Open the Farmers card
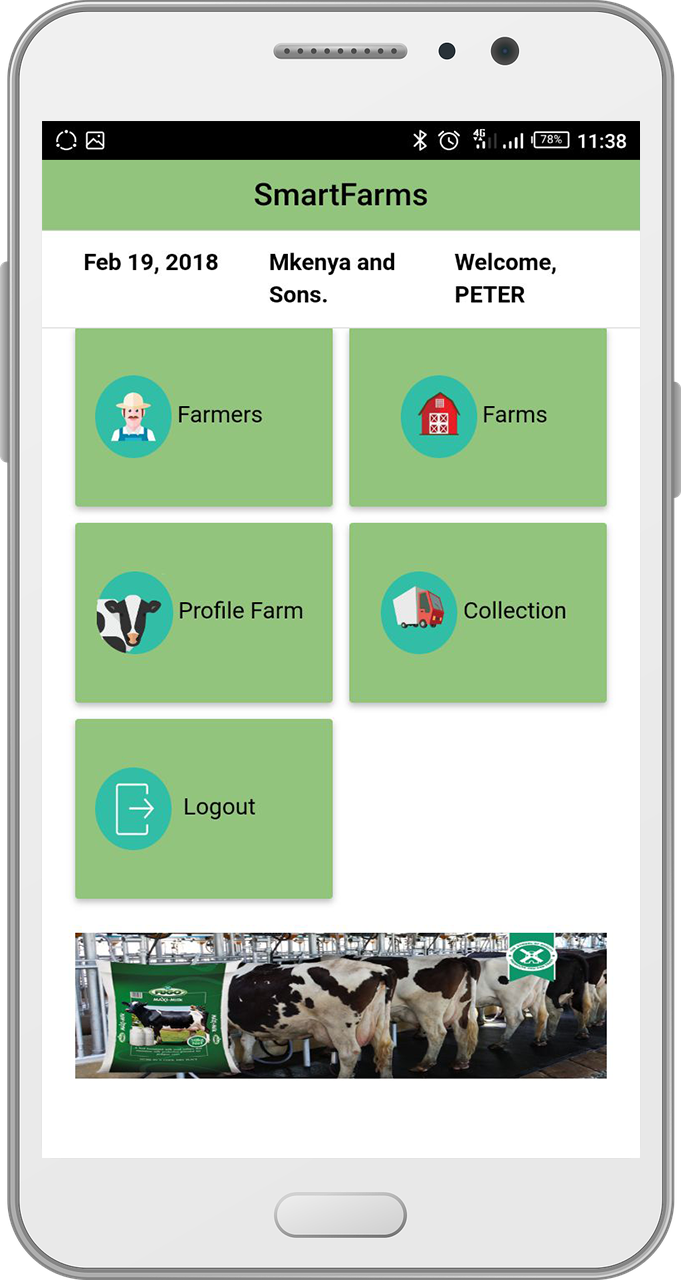The width and height of the screenshot is (681, 1280). [x=204, y=416]
